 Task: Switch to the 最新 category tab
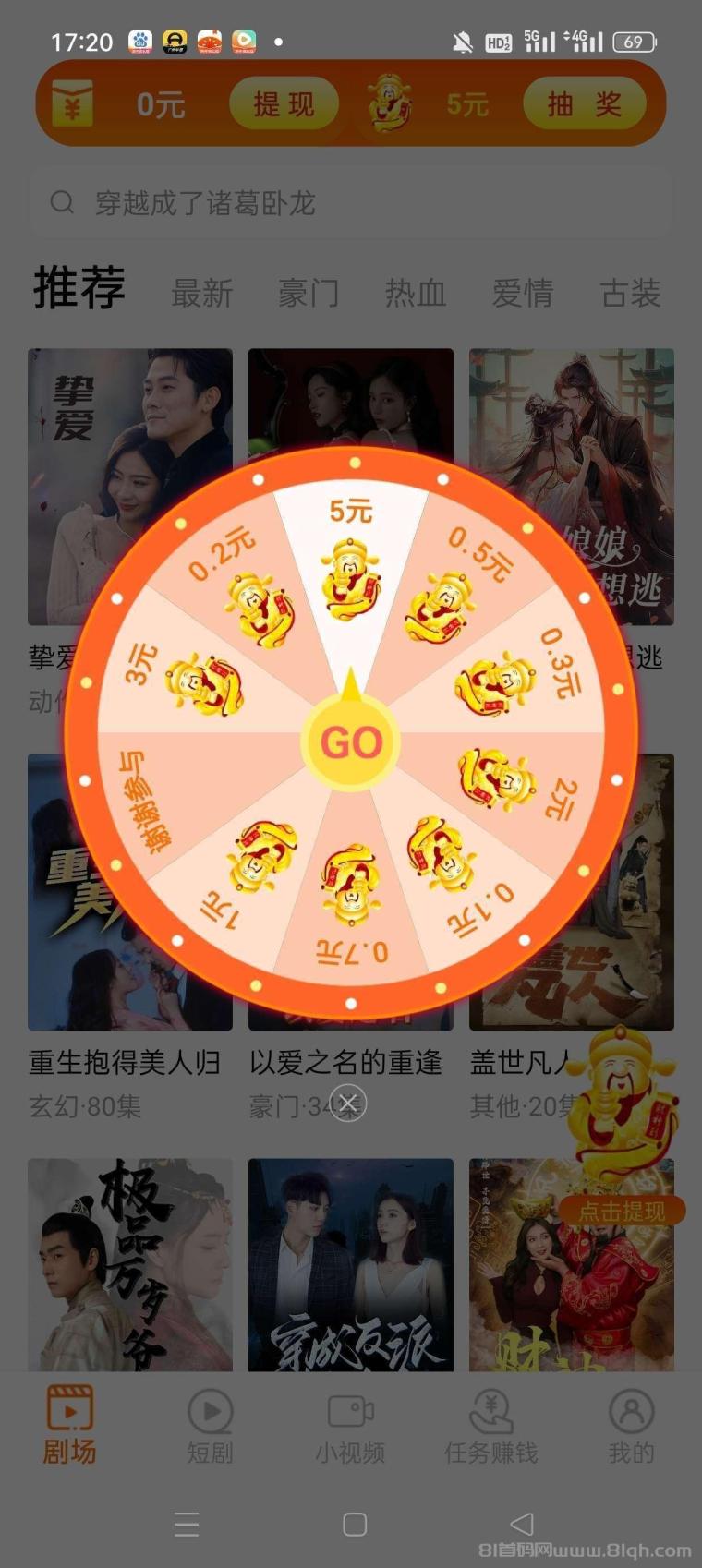201,294
